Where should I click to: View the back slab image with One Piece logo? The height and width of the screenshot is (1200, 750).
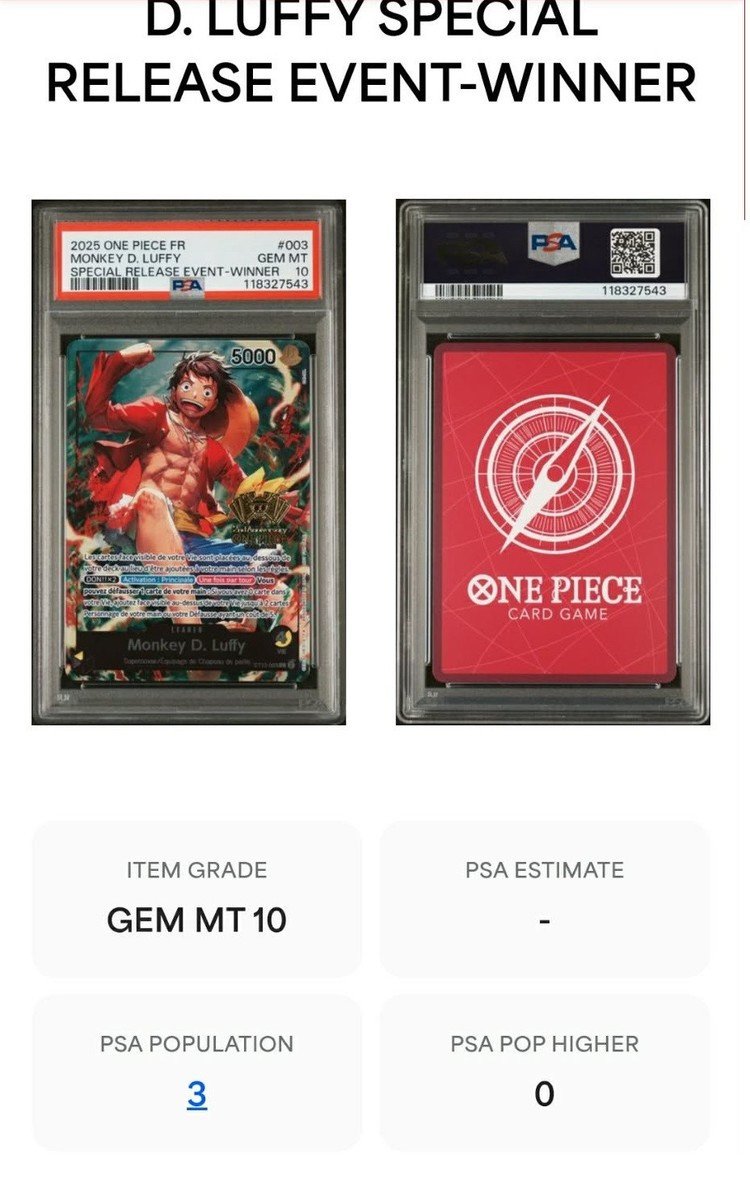[x=553, y=462]
